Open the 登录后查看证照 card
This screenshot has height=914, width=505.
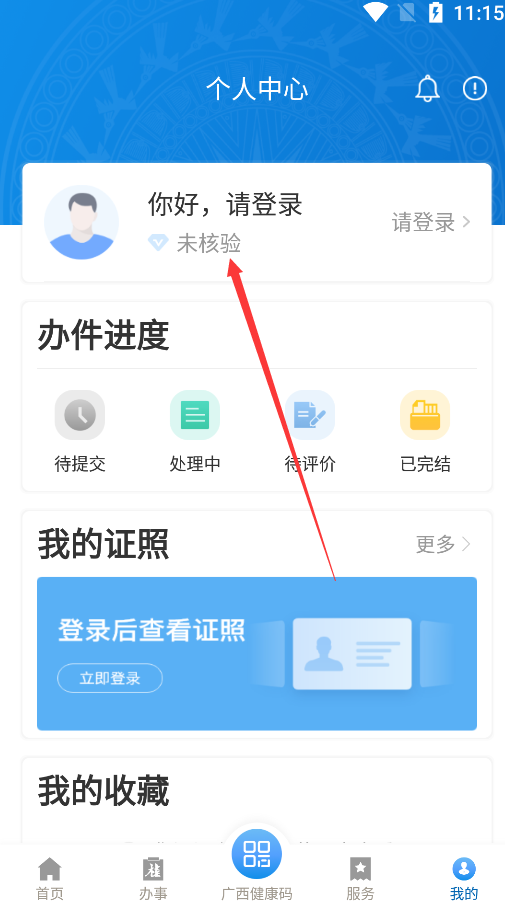tap(257, 653)
